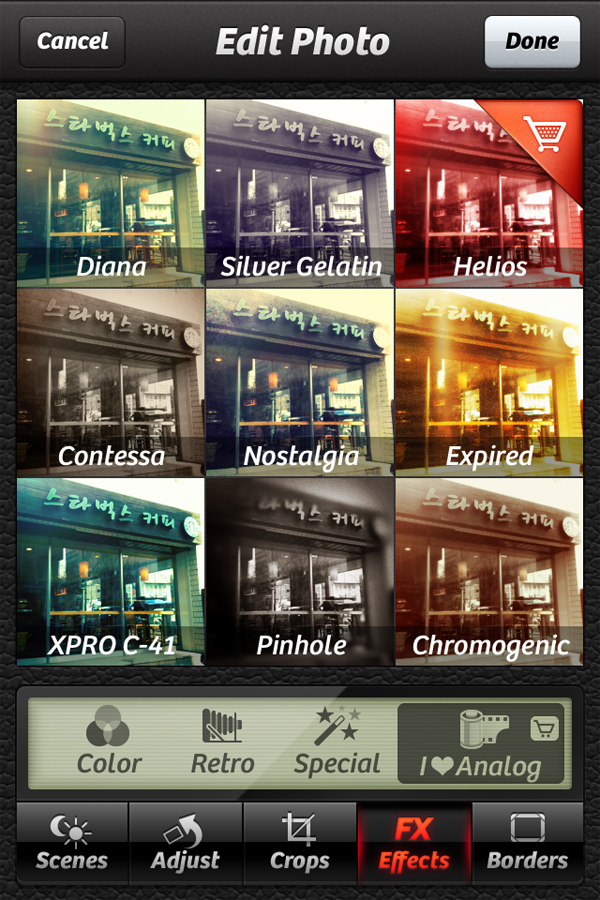
Task: Open the Scenes tab
Action: (72, 843)
